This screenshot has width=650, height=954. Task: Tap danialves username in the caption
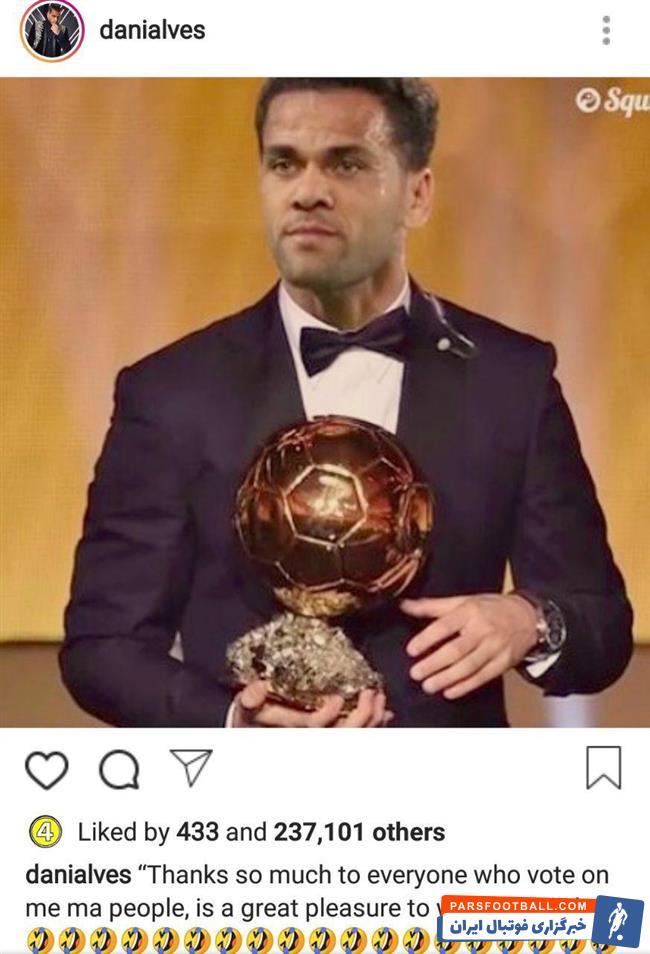(78, 875)
